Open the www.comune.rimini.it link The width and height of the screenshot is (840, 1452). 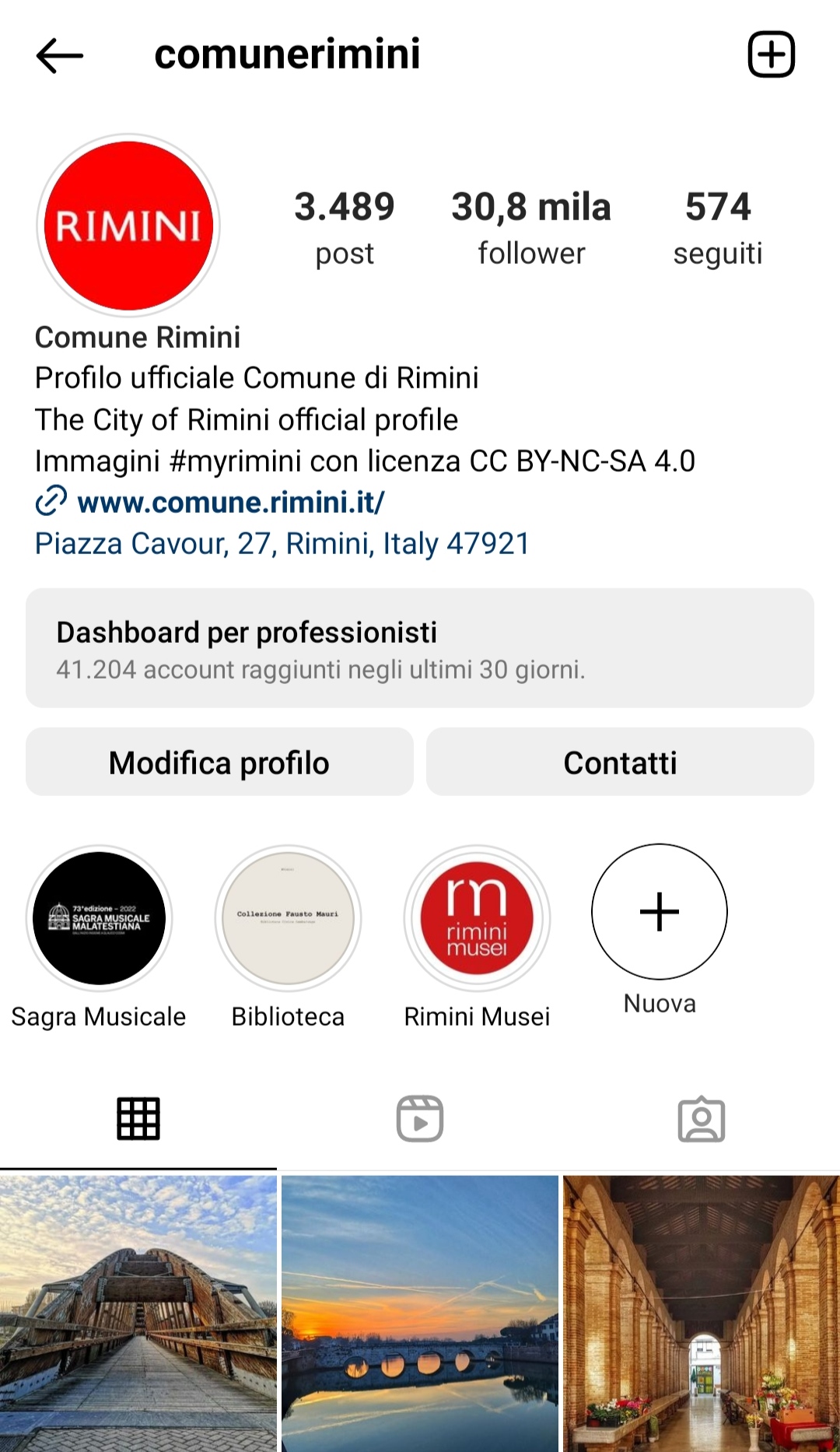[x=230, y=503]
